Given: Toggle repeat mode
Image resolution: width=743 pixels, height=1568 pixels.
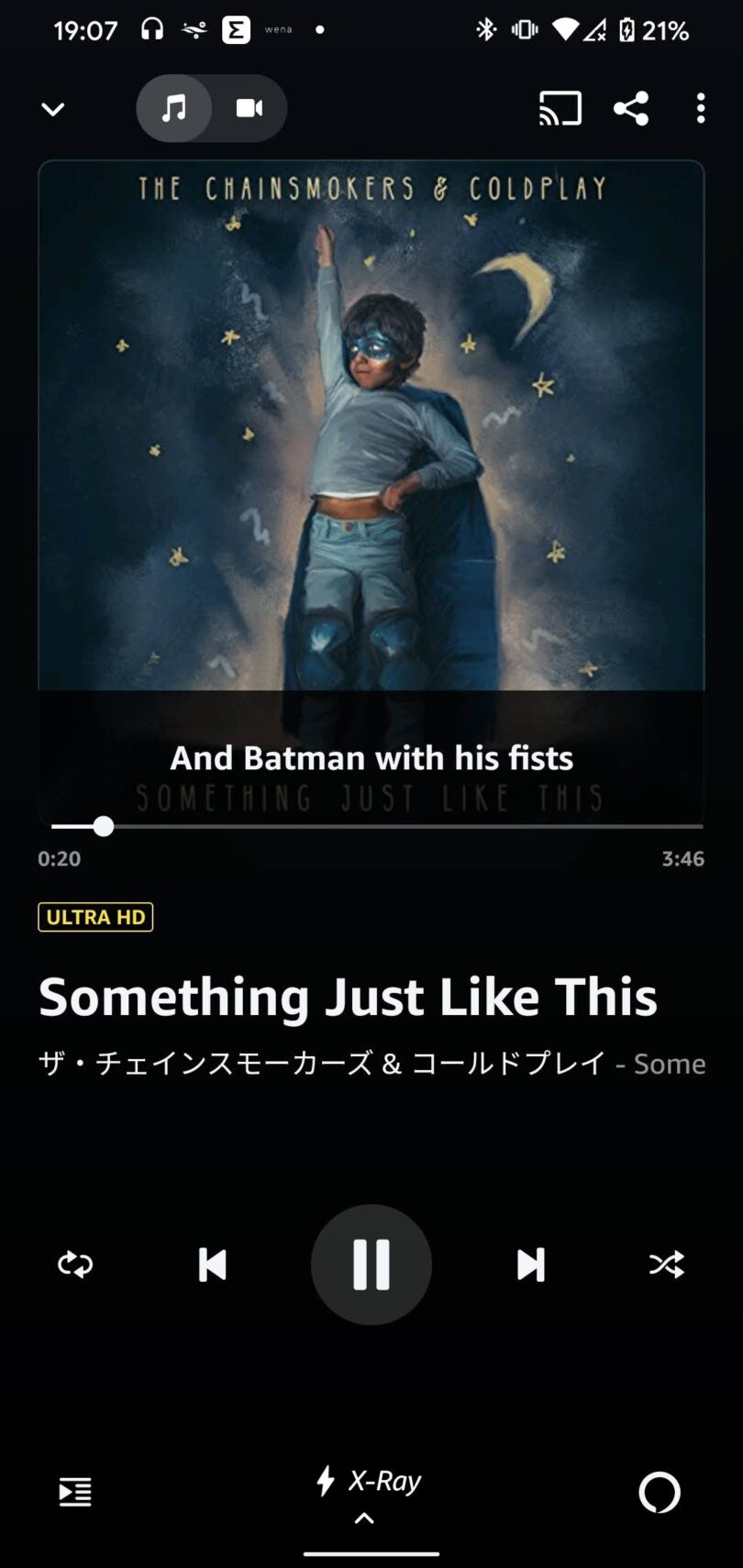Looking at the screenshot, I should (75, 1264).
